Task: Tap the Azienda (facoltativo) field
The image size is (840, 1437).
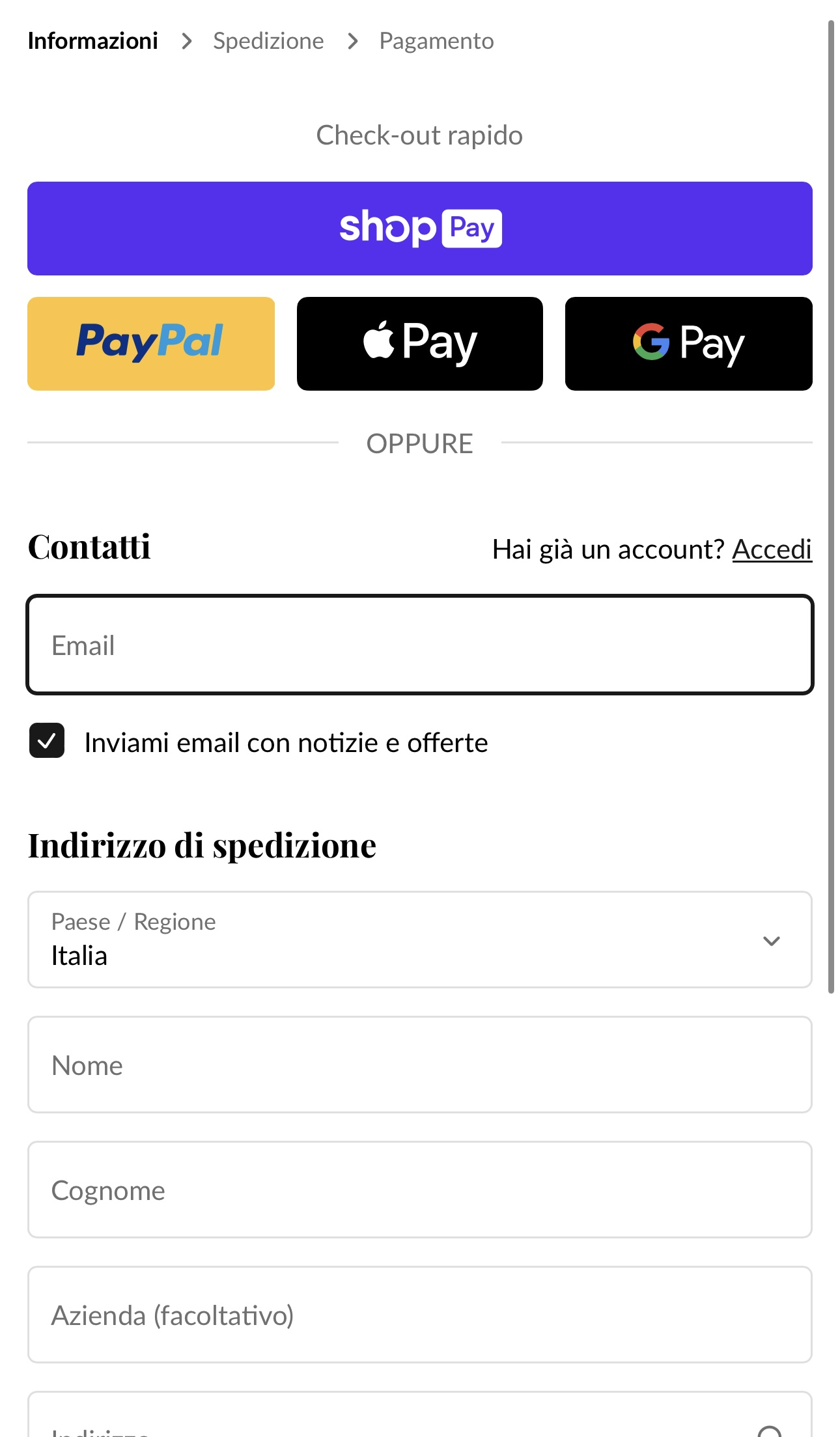Action: coord(420,1315)
